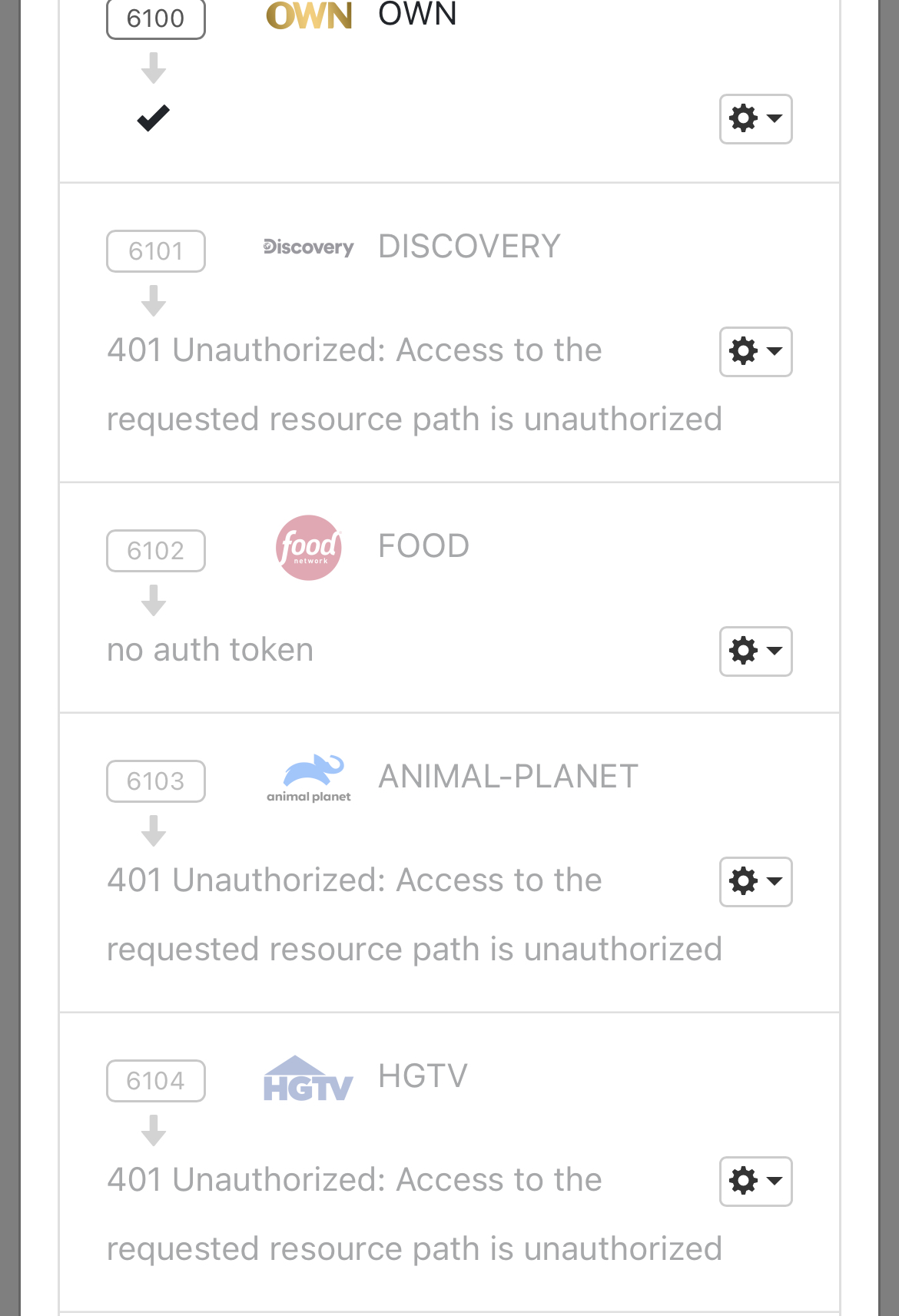The width and height of the screenshot is (899, 1316).
Task: Expand settings menu for FOOD channel
Action: click(x=755, y=651)
